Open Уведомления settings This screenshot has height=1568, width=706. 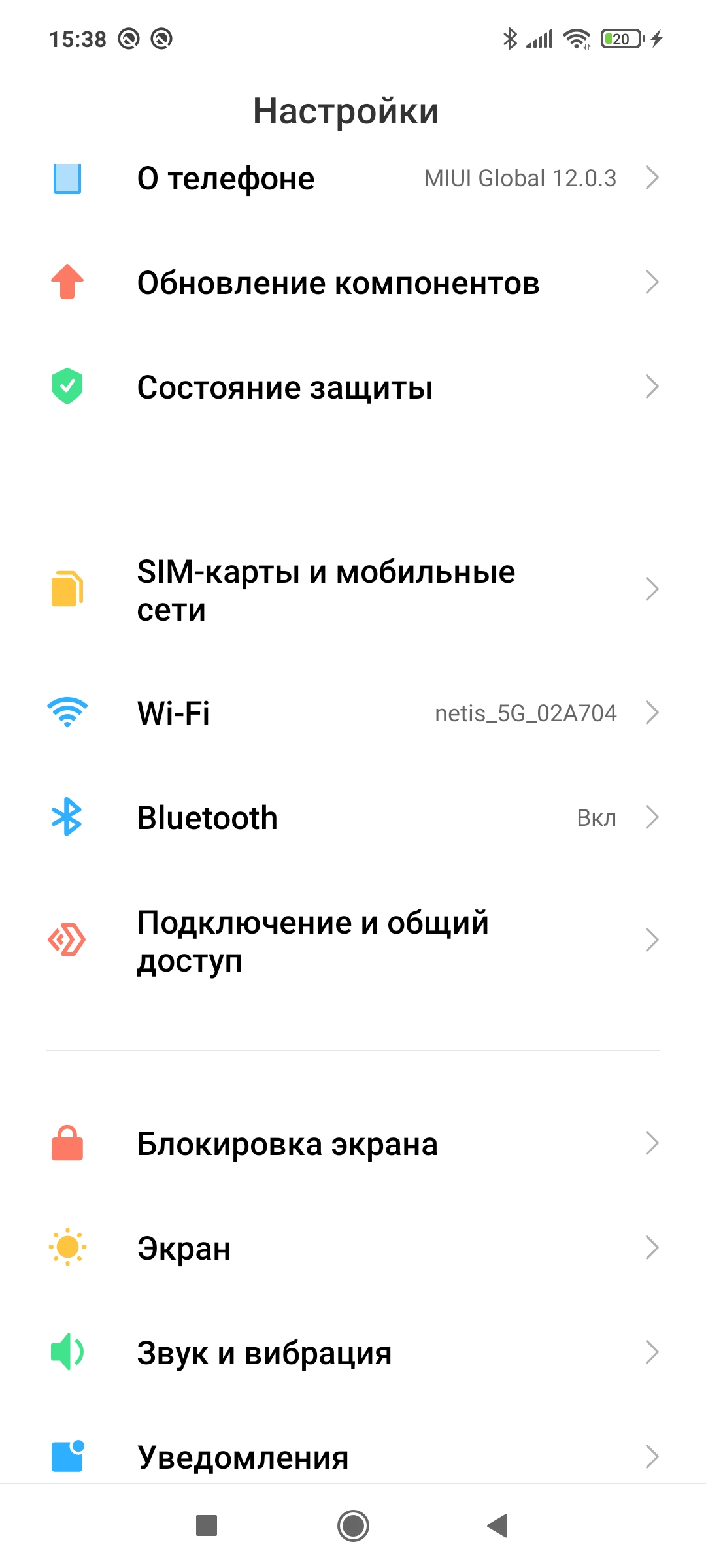(x=353, y=1454)
